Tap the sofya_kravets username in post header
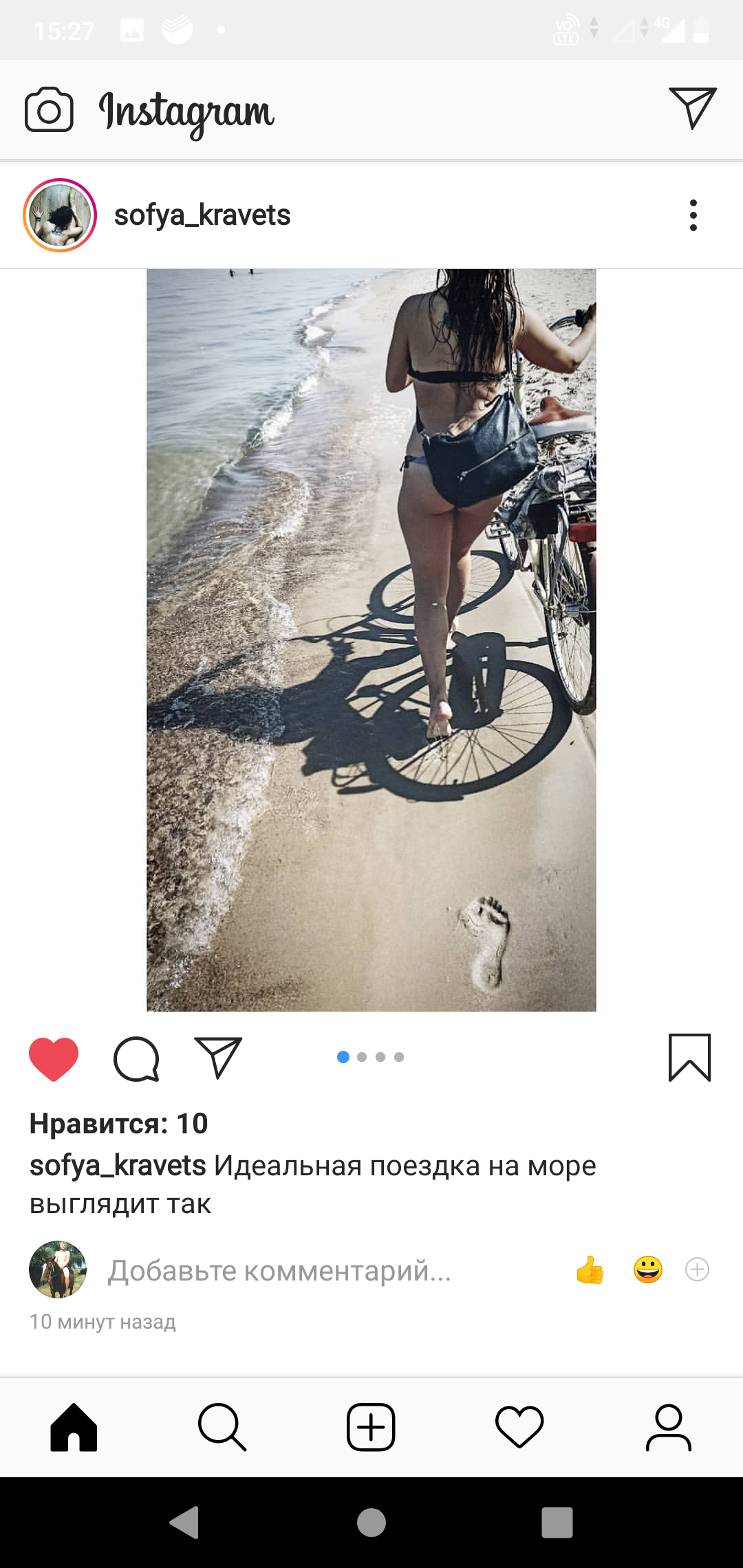 202,215
